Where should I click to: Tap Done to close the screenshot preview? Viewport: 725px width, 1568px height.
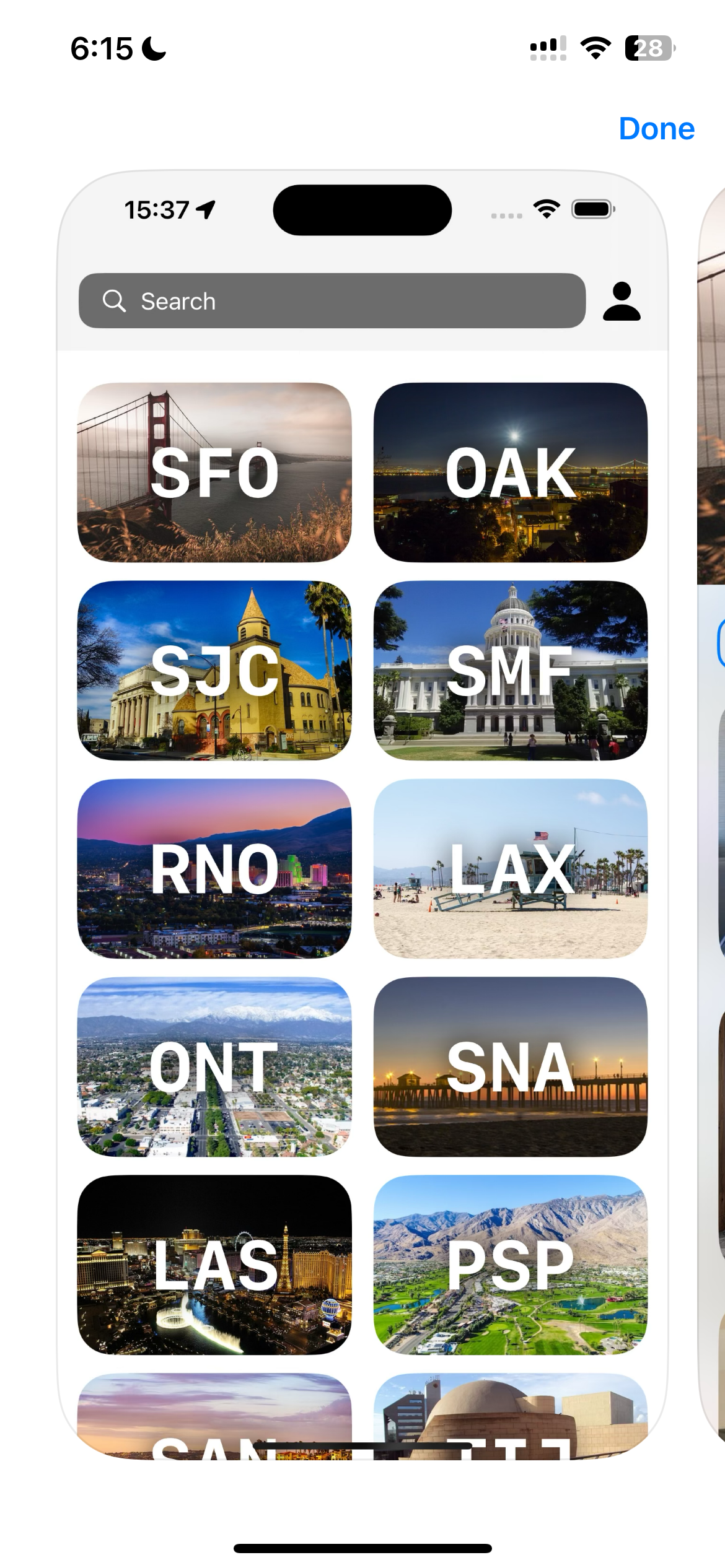click(656, 129)
